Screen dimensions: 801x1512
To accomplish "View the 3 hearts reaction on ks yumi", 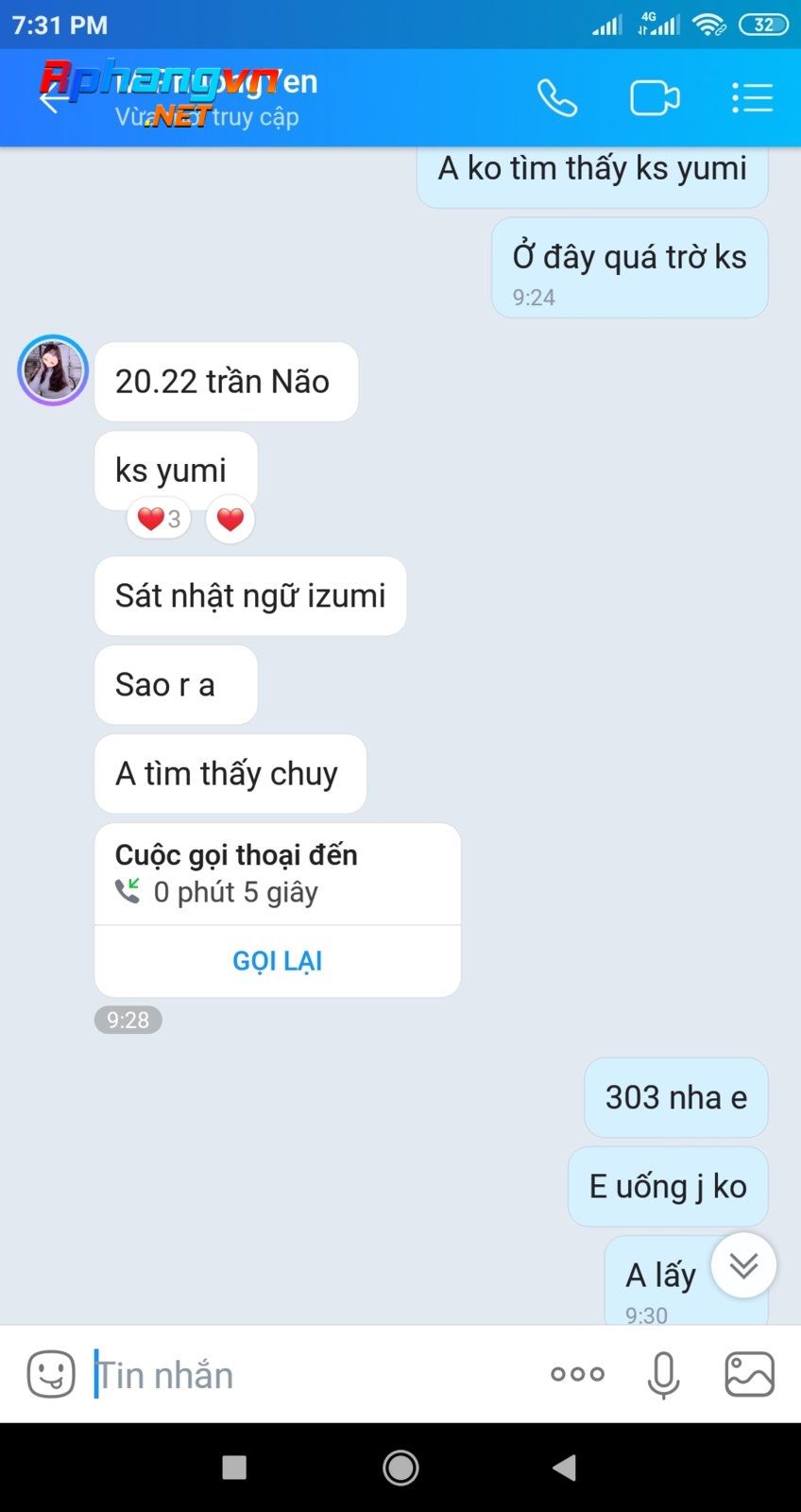I will pyautogui.click(x=160, y=519).
